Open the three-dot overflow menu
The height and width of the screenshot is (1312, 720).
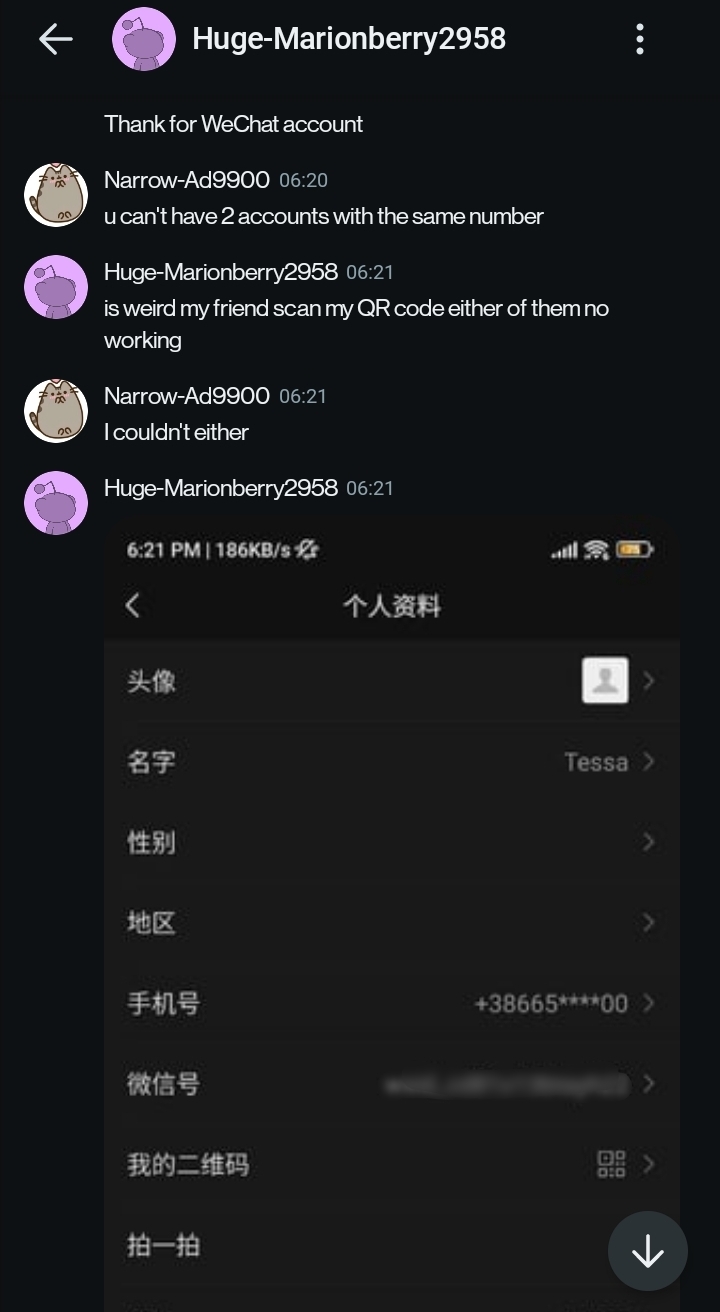click(x=640, y=40)
